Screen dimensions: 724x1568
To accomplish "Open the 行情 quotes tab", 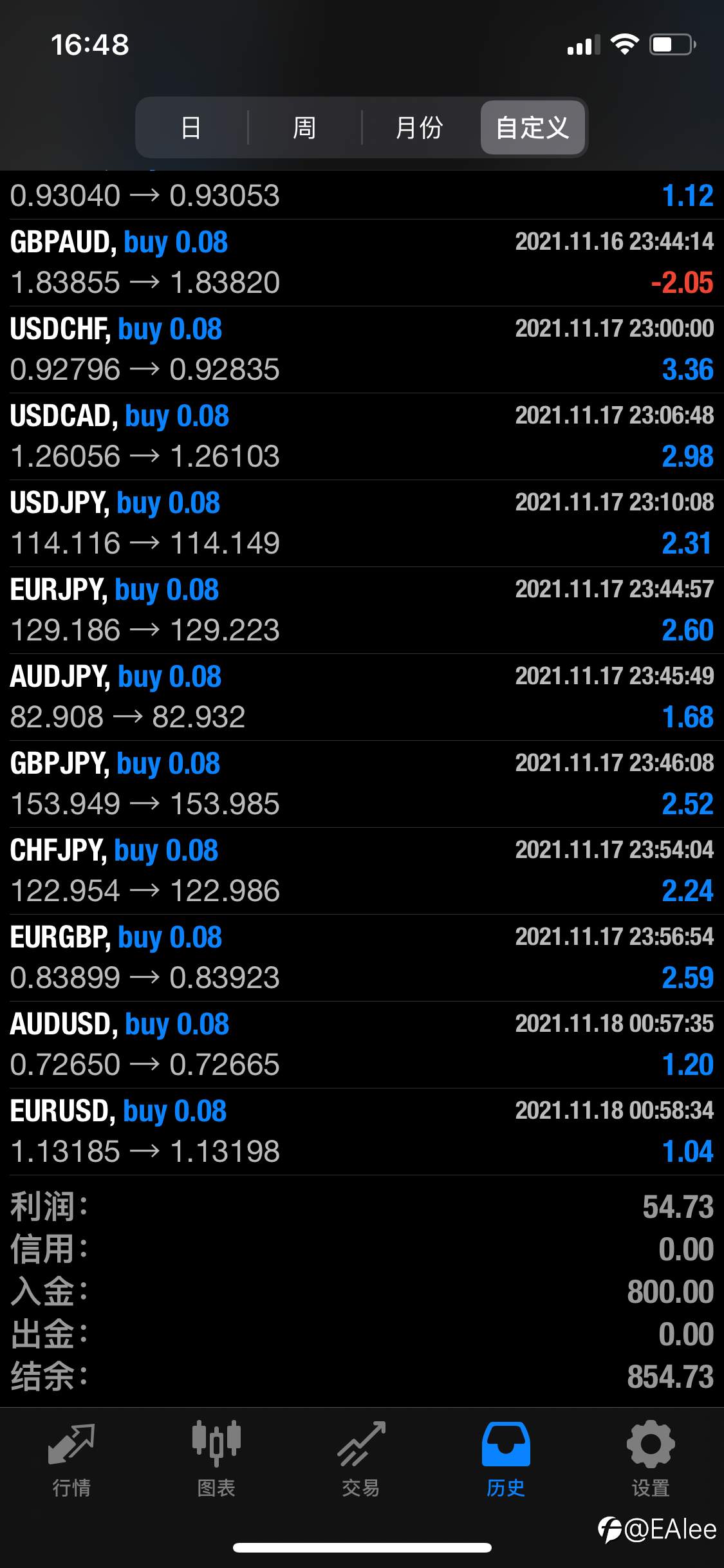I will pos(71,1459).
